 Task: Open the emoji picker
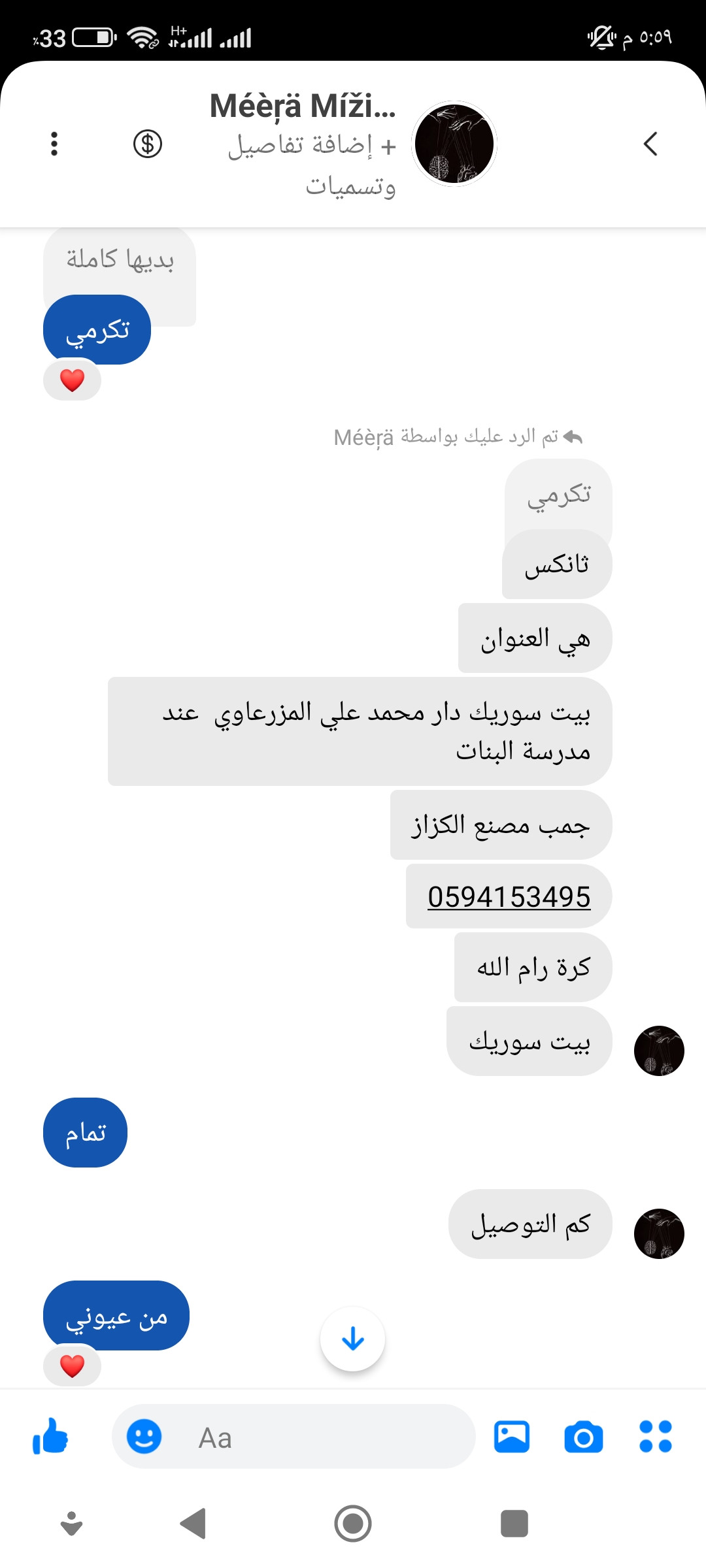pos(144,1437)
